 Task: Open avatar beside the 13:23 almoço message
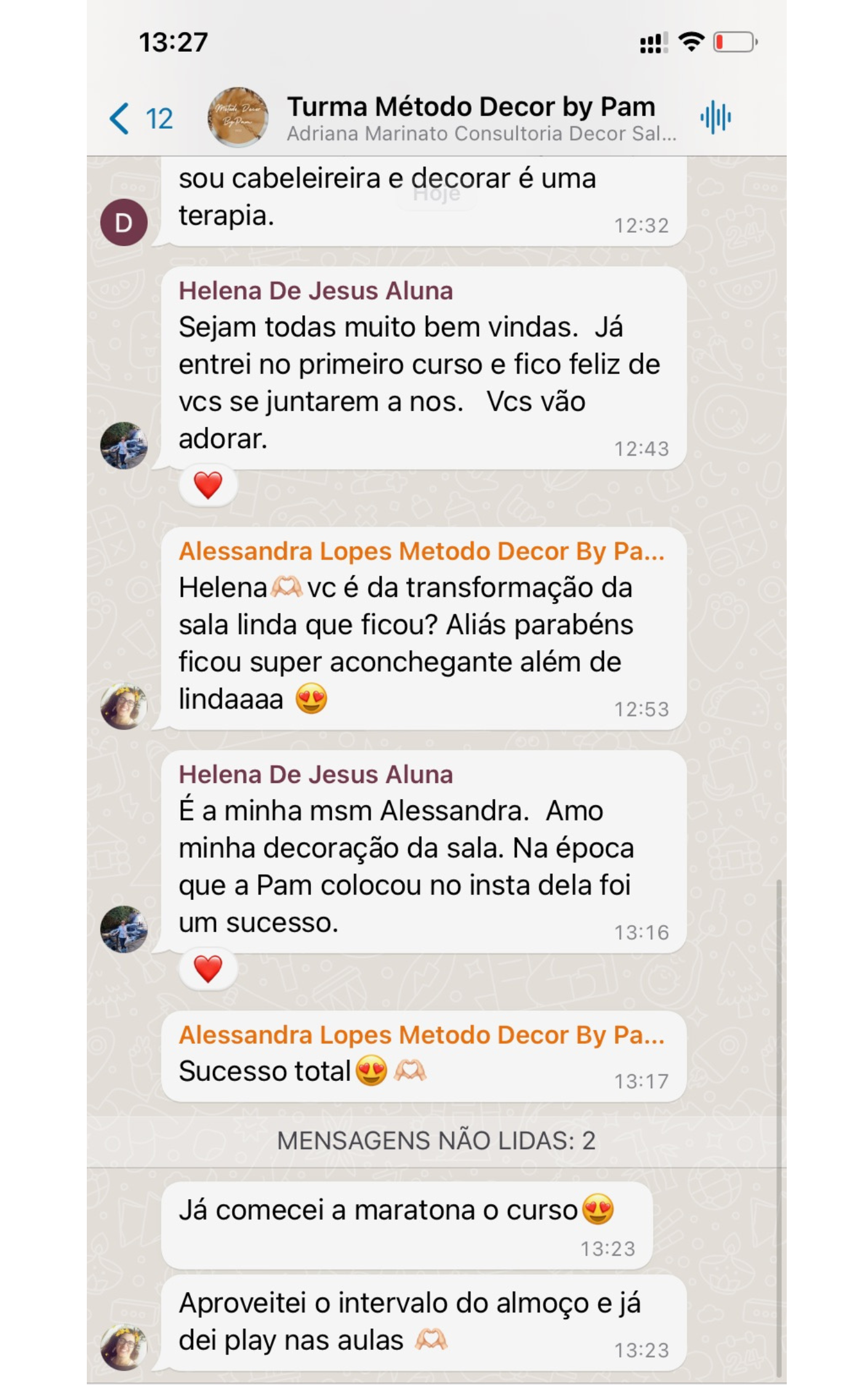pos(124,1347)
